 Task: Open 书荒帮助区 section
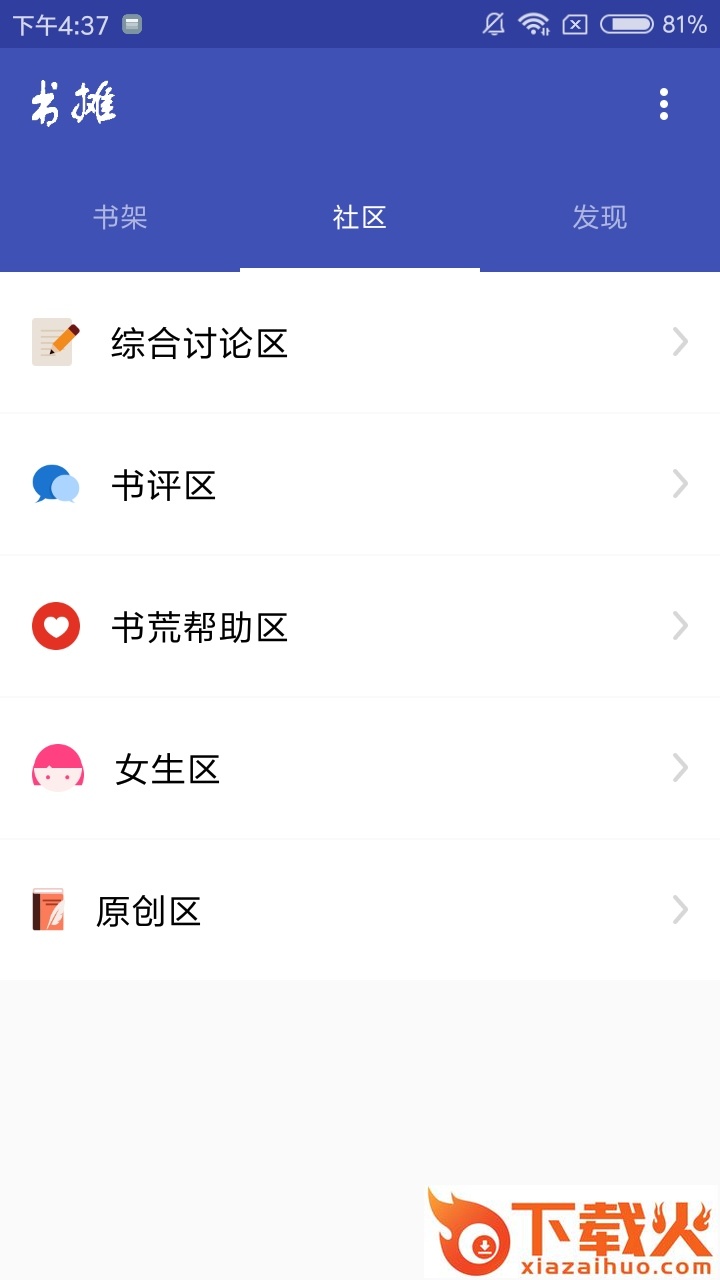click(360, 627)
